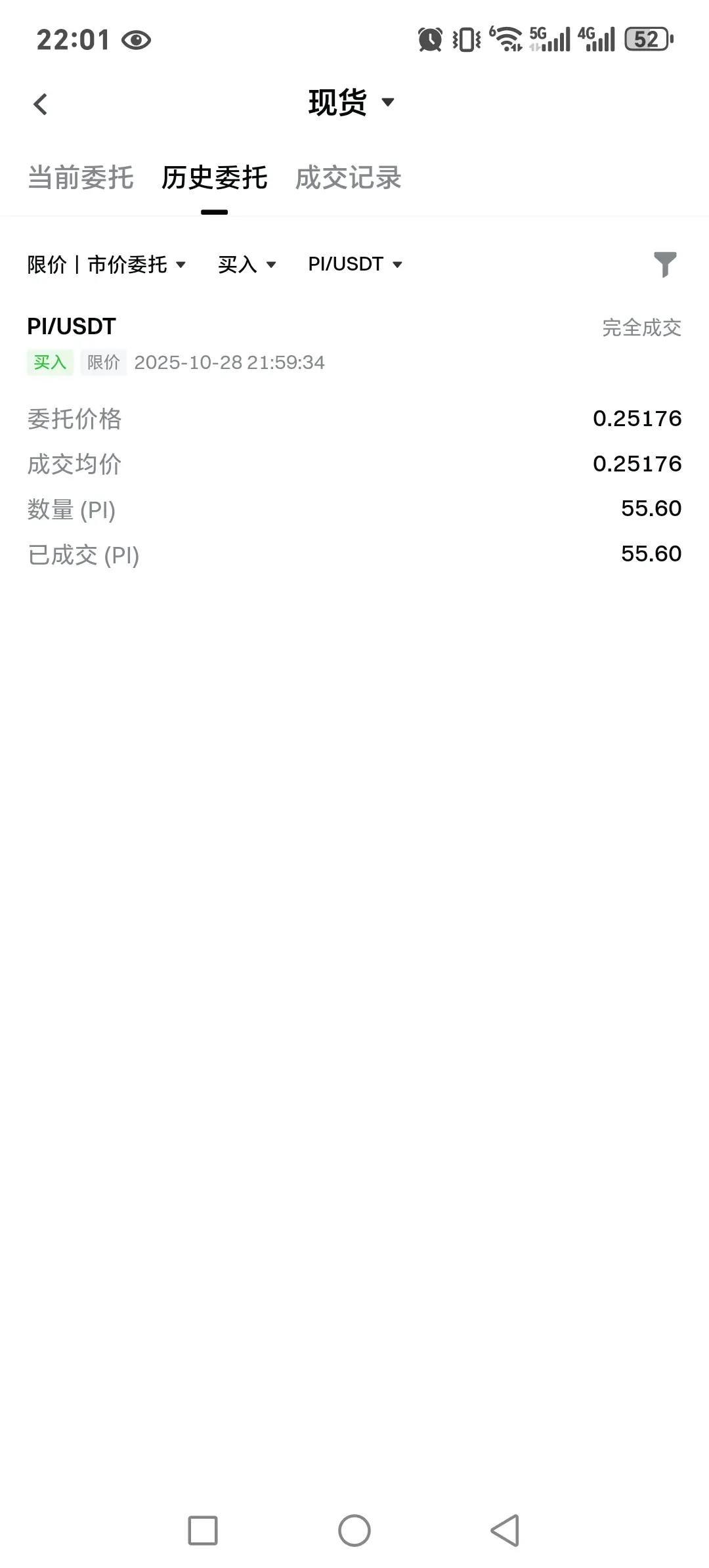Expand the 限价｜市价委托 order type filter

106,265
